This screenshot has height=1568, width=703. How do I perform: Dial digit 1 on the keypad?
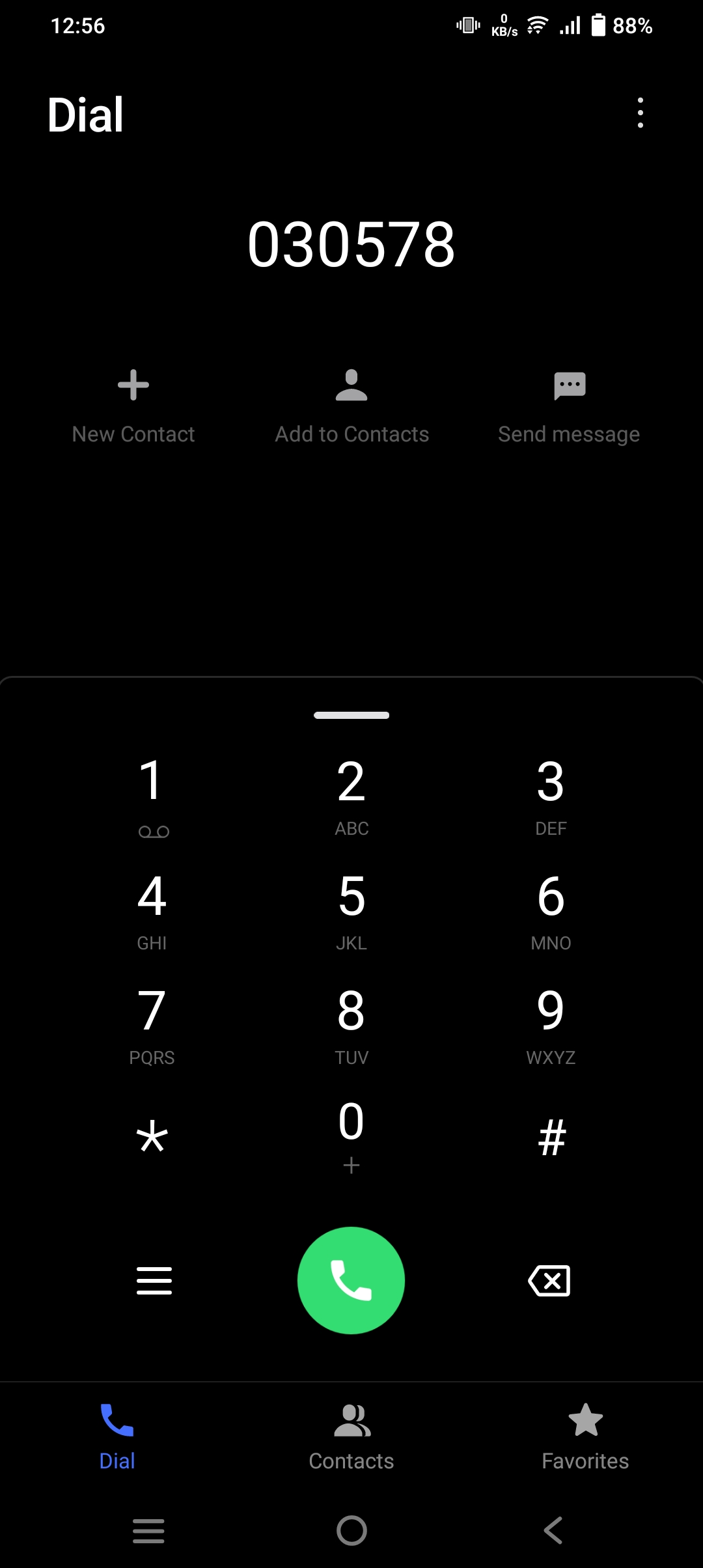152,796
